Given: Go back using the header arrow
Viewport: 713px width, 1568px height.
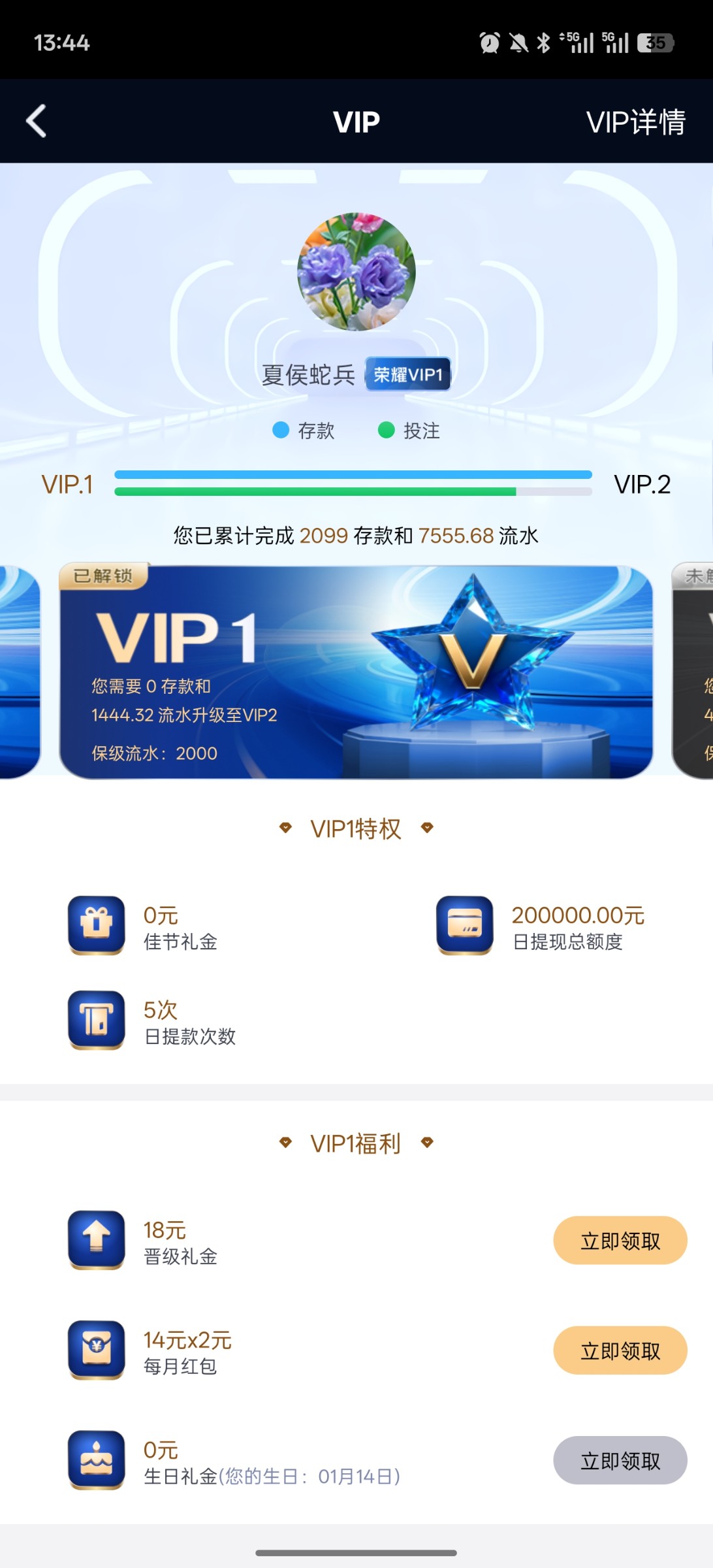Looking at the screenshot, I should (37, 122).
